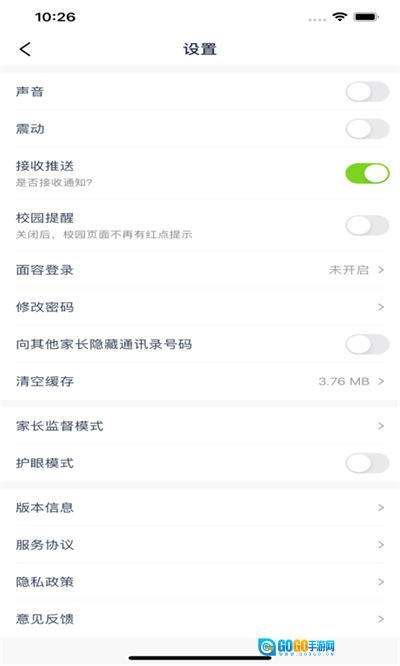Open 意见反馈
The image size is (400, 666).
click(200, 619)
